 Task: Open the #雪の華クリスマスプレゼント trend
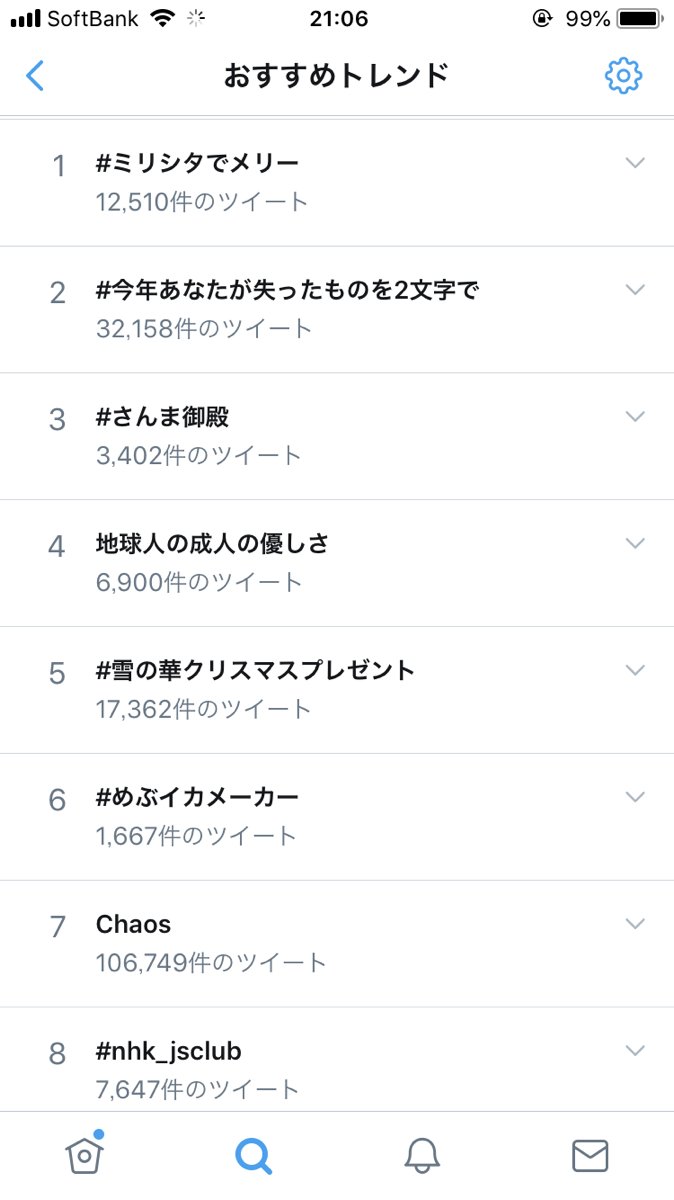(x=337, y=691)
